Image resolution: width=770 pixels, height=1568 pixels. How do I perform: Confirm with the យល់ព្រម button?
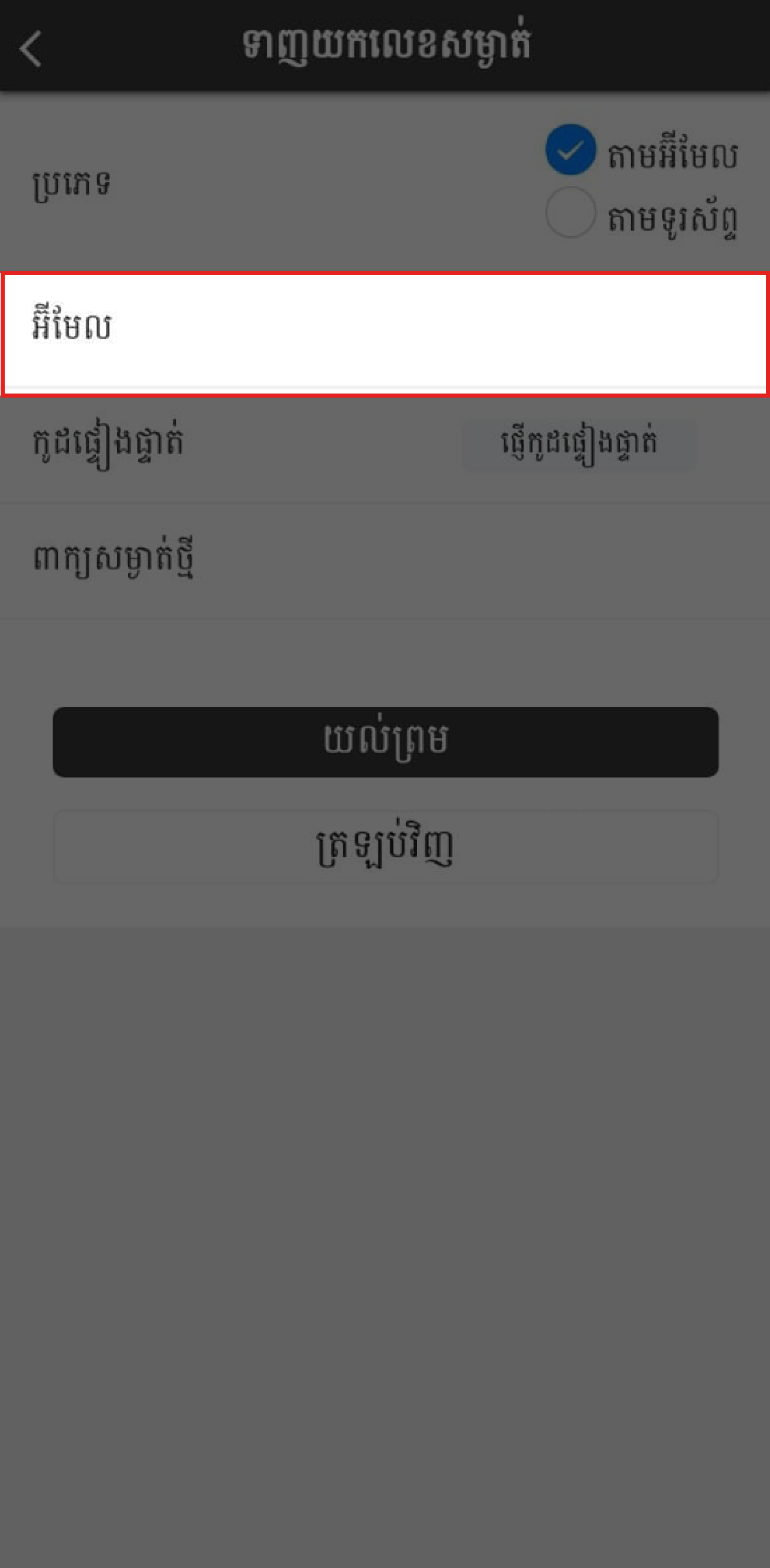[x=385, y=742]
